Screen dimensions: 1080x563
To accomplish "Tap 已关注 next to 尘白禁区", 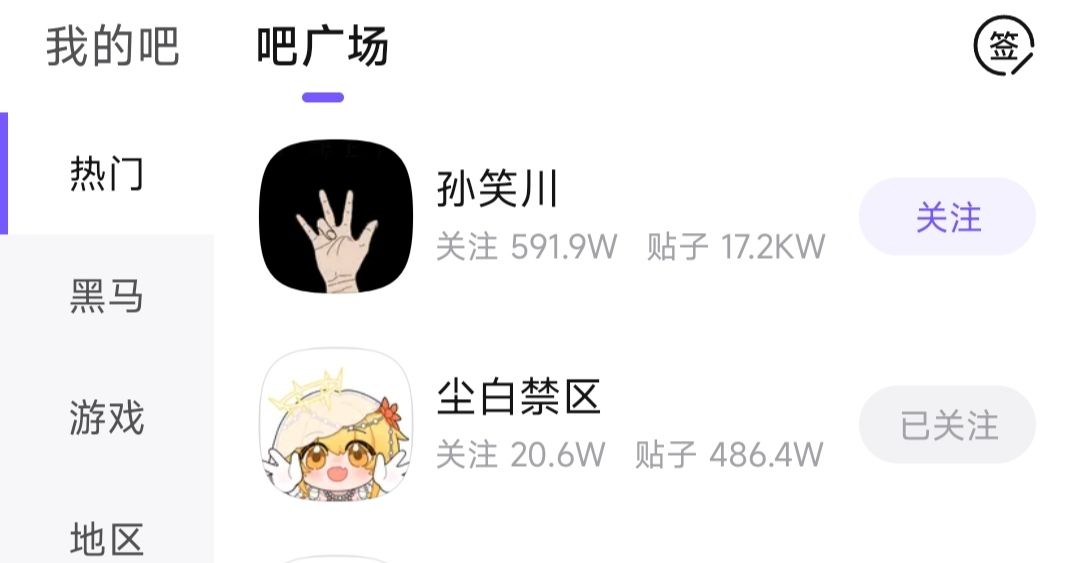I will (947, 425).
